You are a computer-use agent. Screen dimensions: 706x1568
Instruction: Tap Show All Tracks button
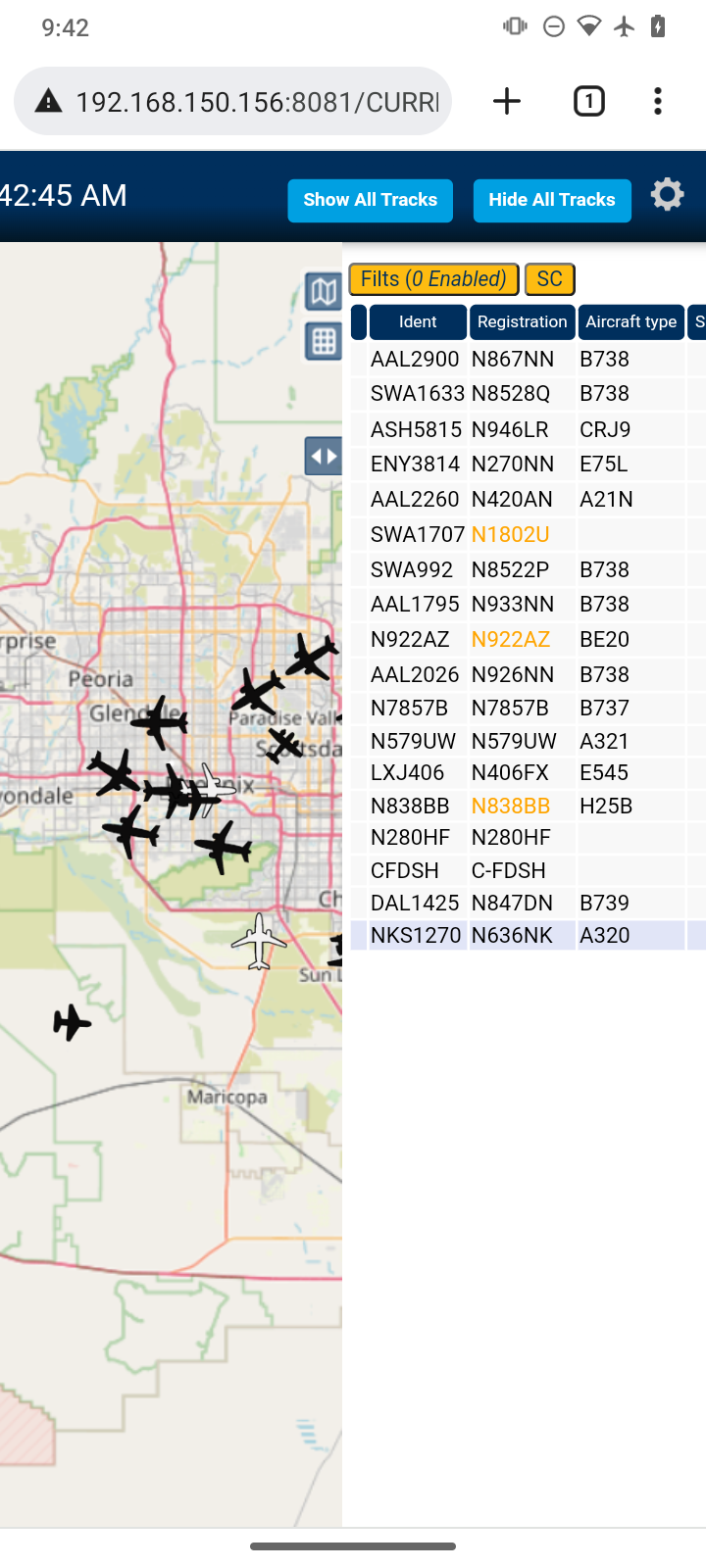click(x=370, y=200)
